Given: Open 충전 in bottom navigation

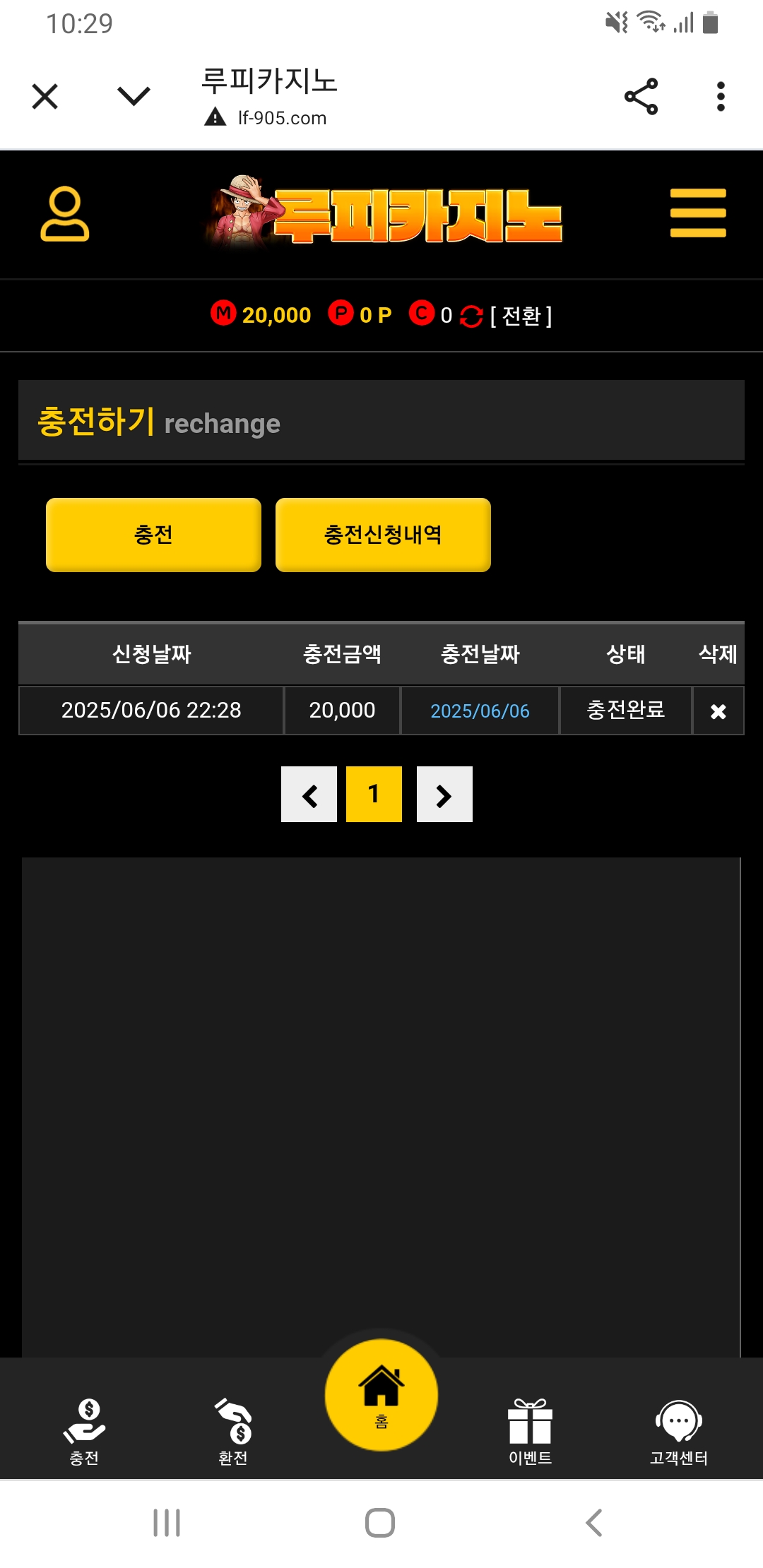Looking at the screenshot, I should coord(84,1430).
